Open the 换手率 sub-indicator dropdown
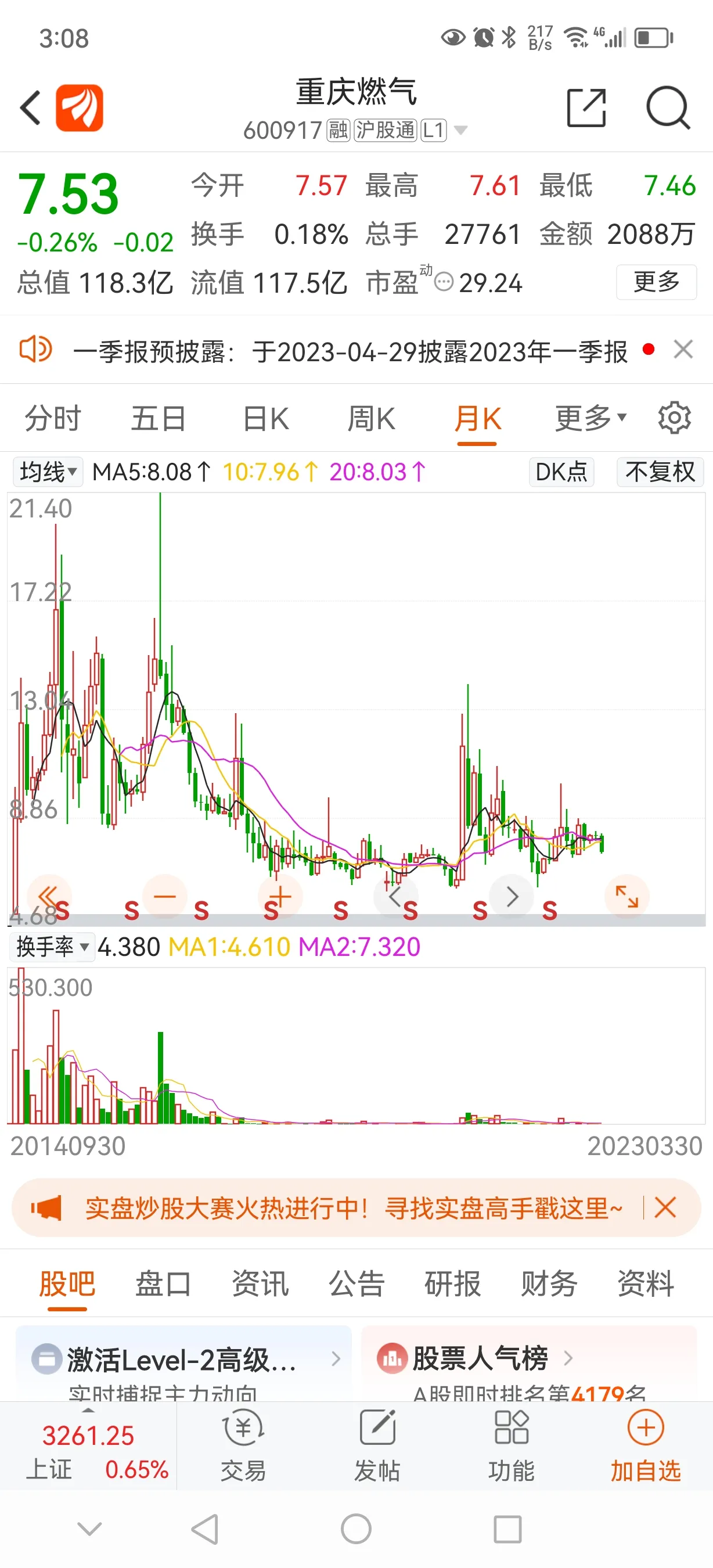This screenshot has width=713, height=1568. pyautogui.click(x=52, y=947)
